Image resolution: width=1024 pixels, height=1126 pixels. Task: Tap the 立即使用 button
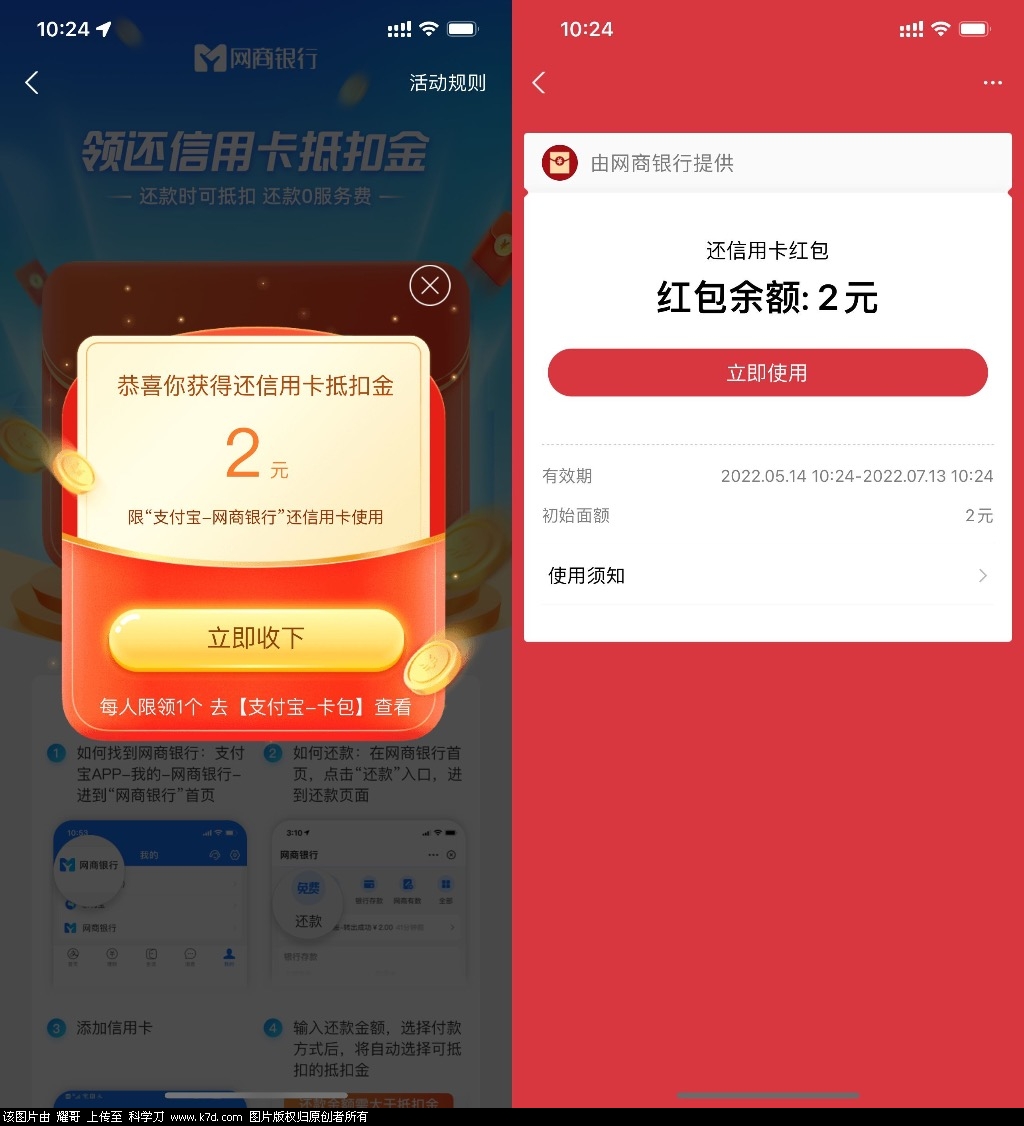tap(767, 373)
